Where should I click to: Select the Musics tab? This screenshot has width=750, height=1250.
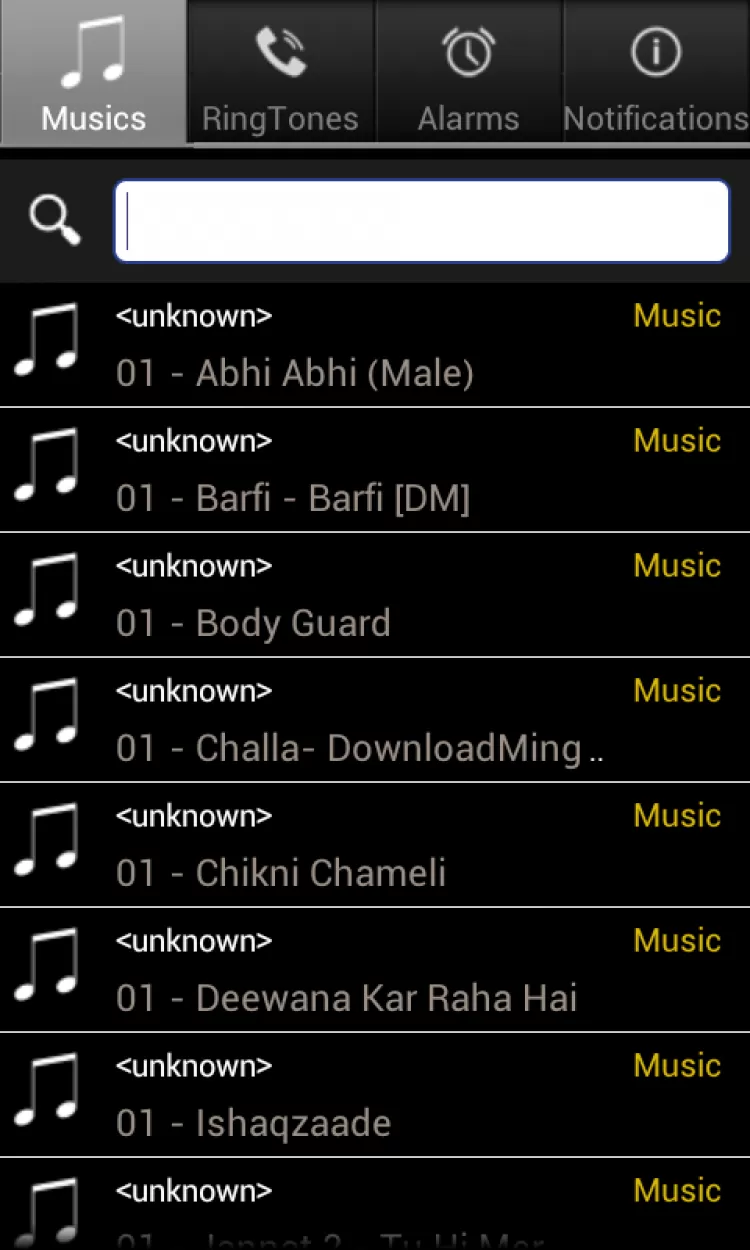click(x=94, y=72)
